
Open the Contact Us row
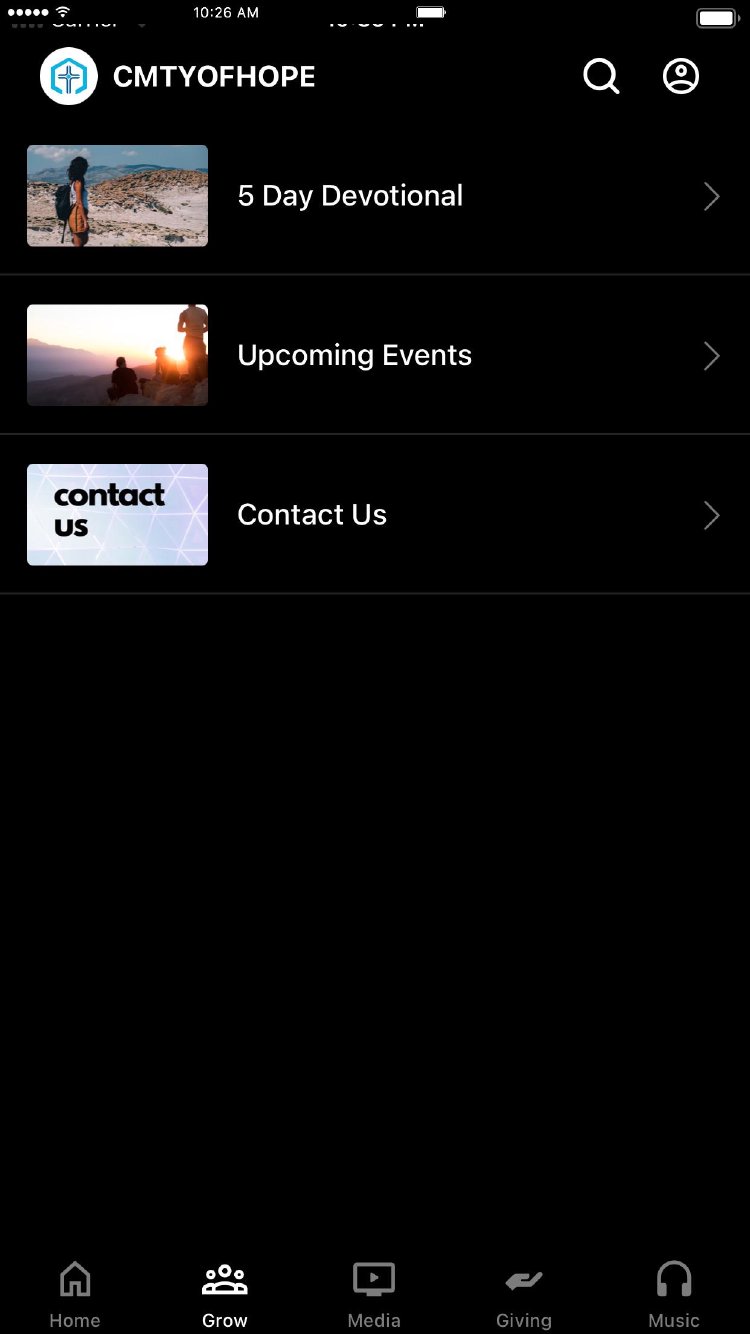(x=374, y=515)
